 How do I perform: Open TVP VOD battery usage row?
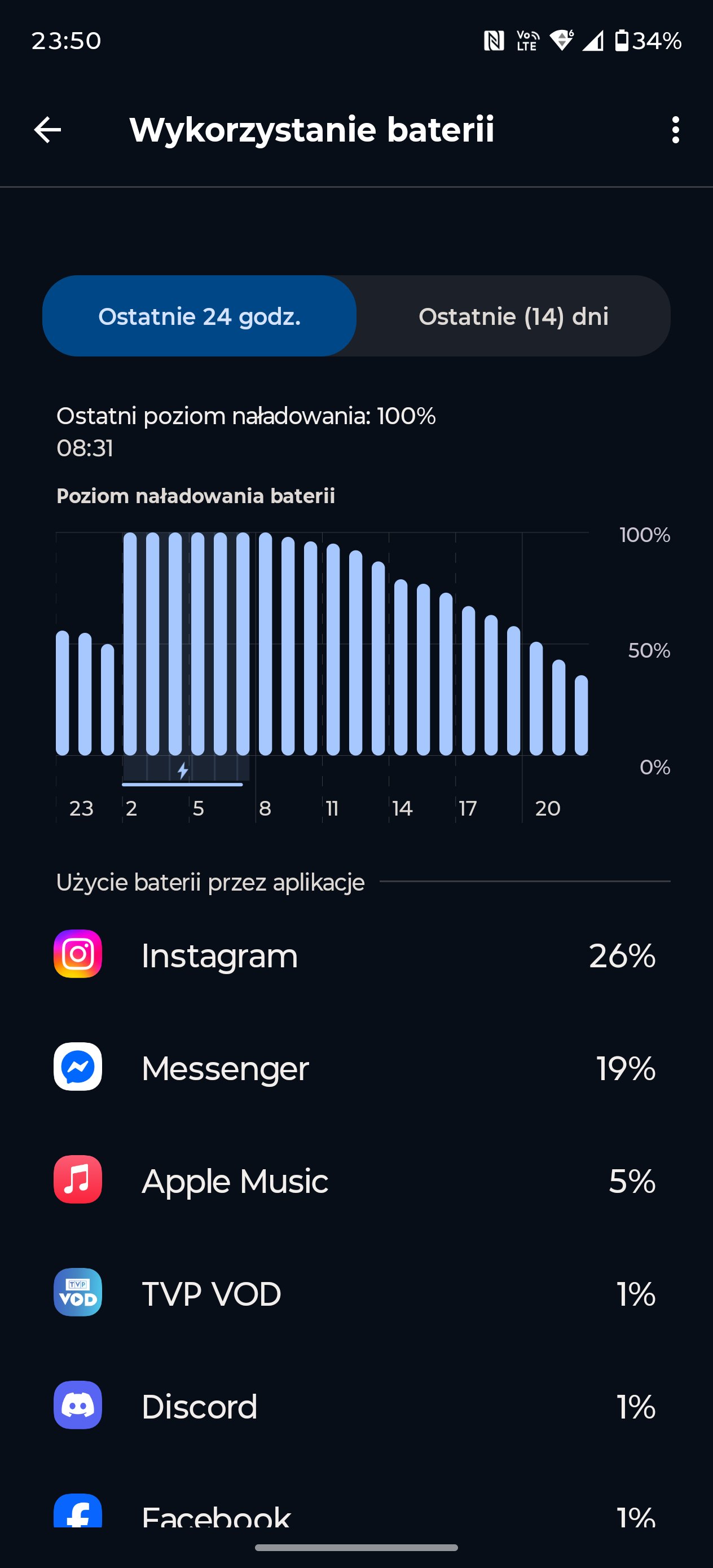coord(356,1293)
